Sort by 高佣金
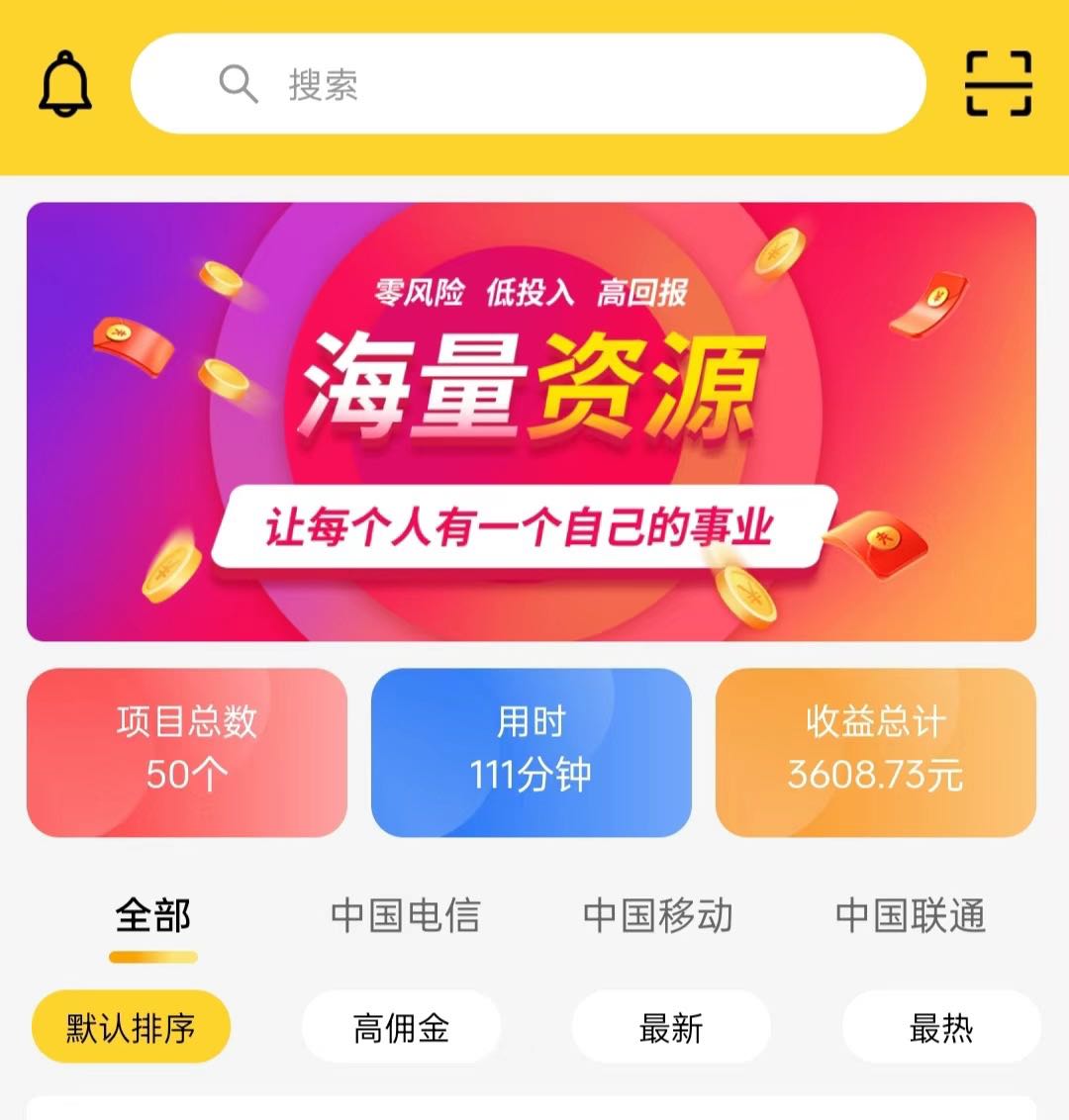Screen dimensions: 1069x1120 point(401,1028)
